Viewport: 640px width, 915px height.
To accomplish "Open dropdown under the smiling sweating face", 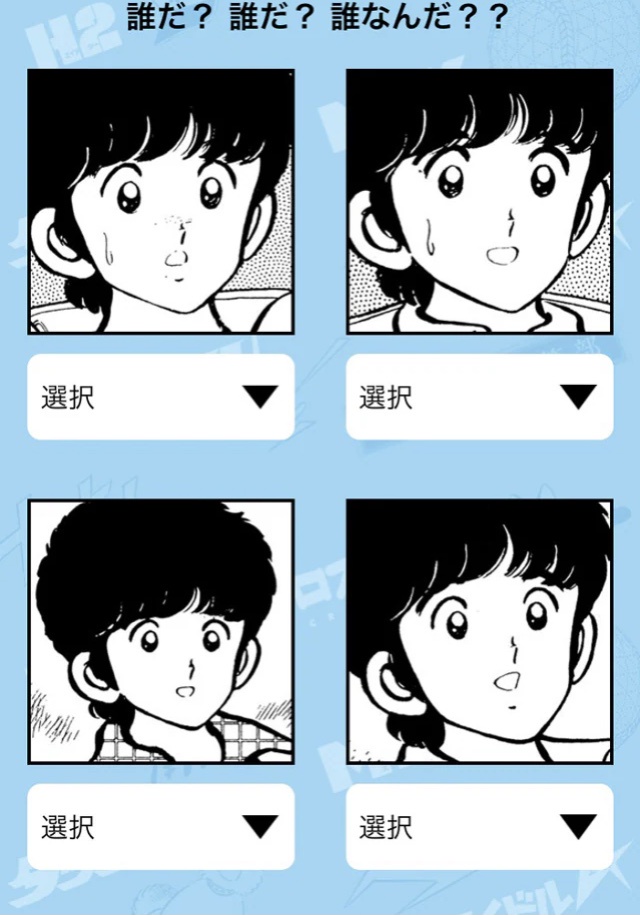I will (x=479, y=397).
